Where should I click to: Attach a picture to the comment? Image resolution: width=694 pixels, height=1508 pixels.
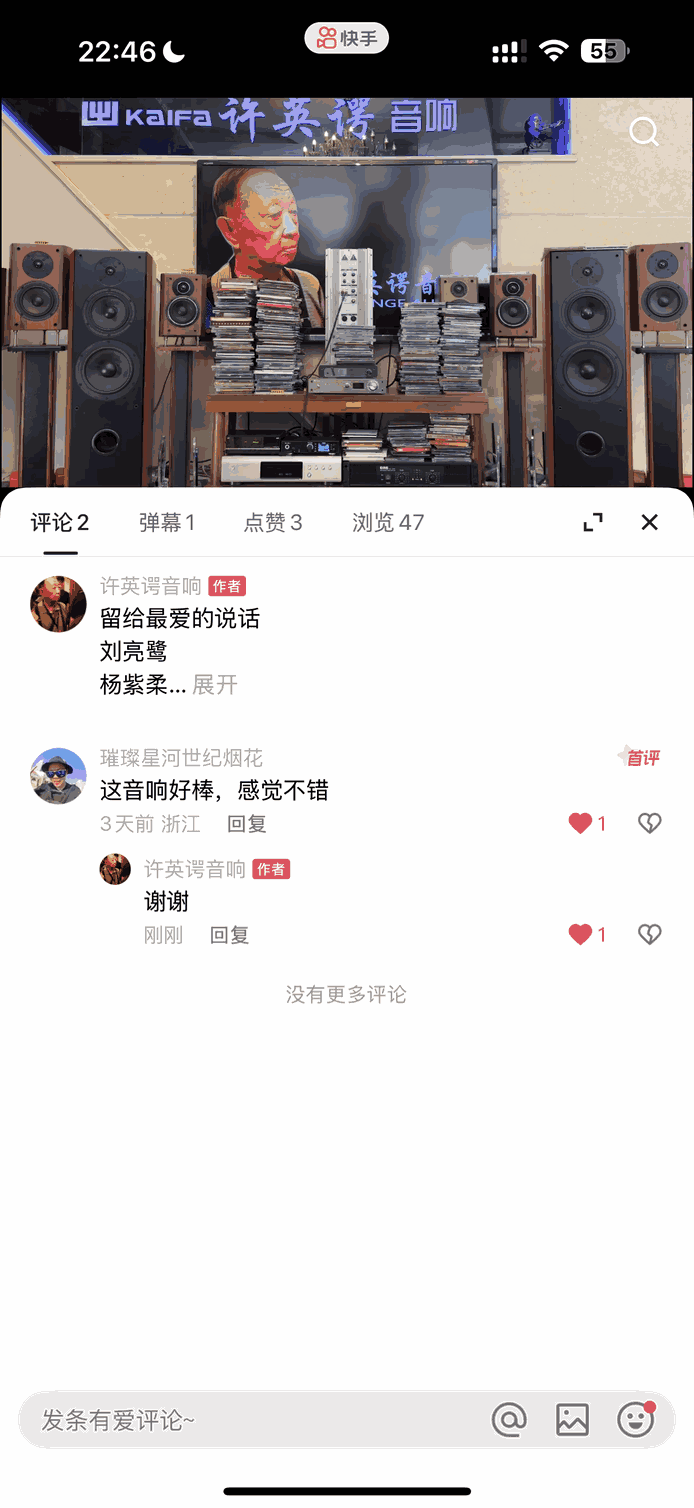pyautogui.click(x=572, y=1420)
